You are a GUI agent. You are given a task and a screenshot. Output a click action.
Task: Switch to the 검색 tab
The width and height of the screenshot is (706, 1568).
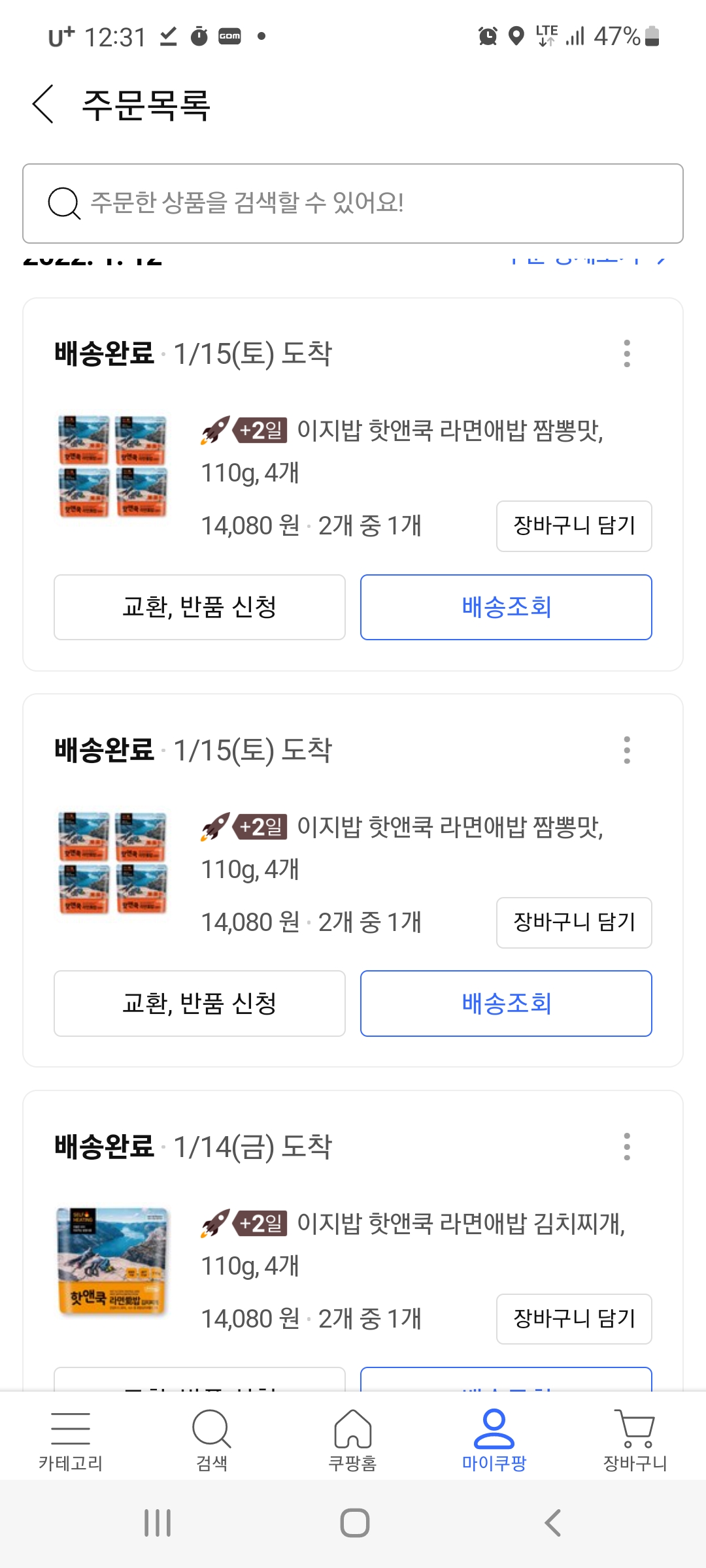click(212, 1440)
